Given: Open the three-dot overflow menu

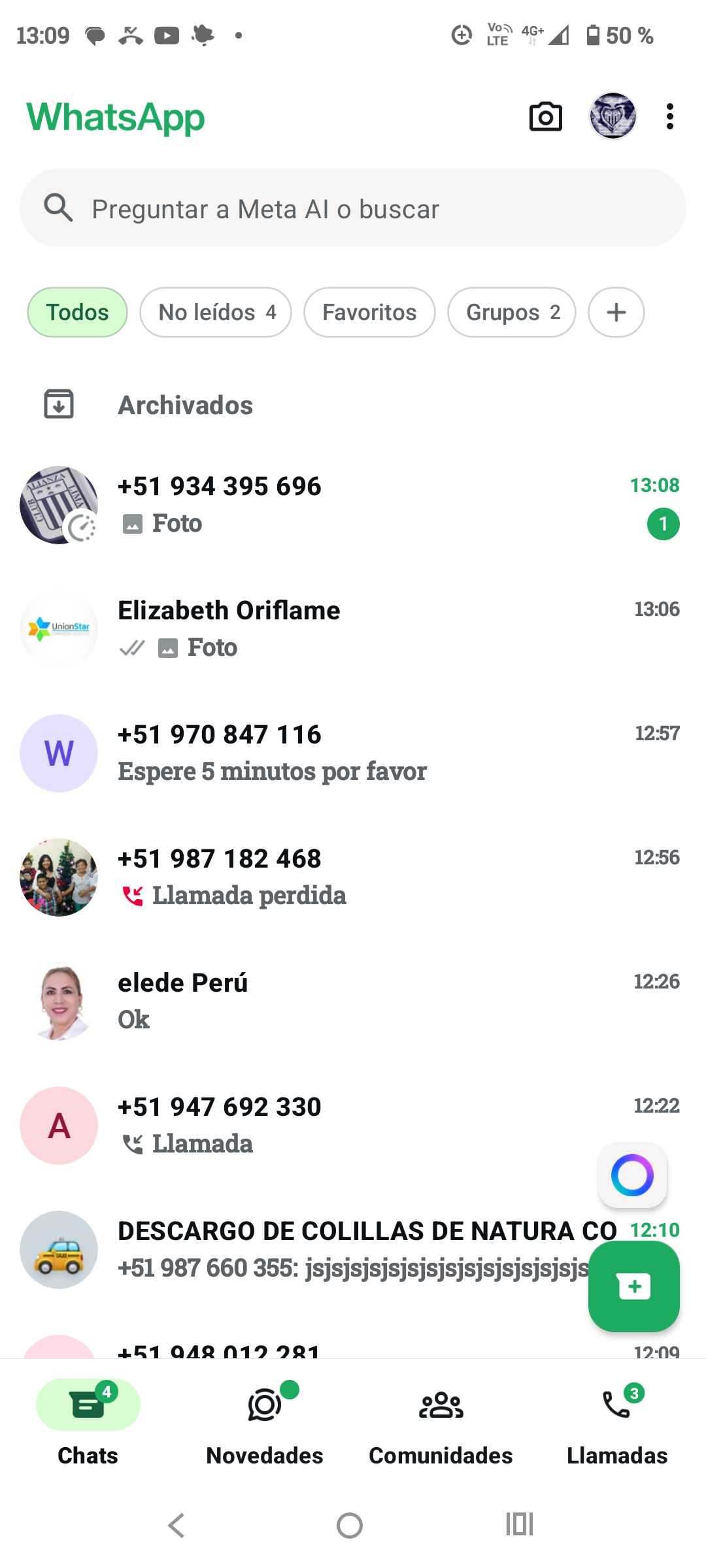Looking at the screenshot, I should pyautogui.click(x=669, y=117).
